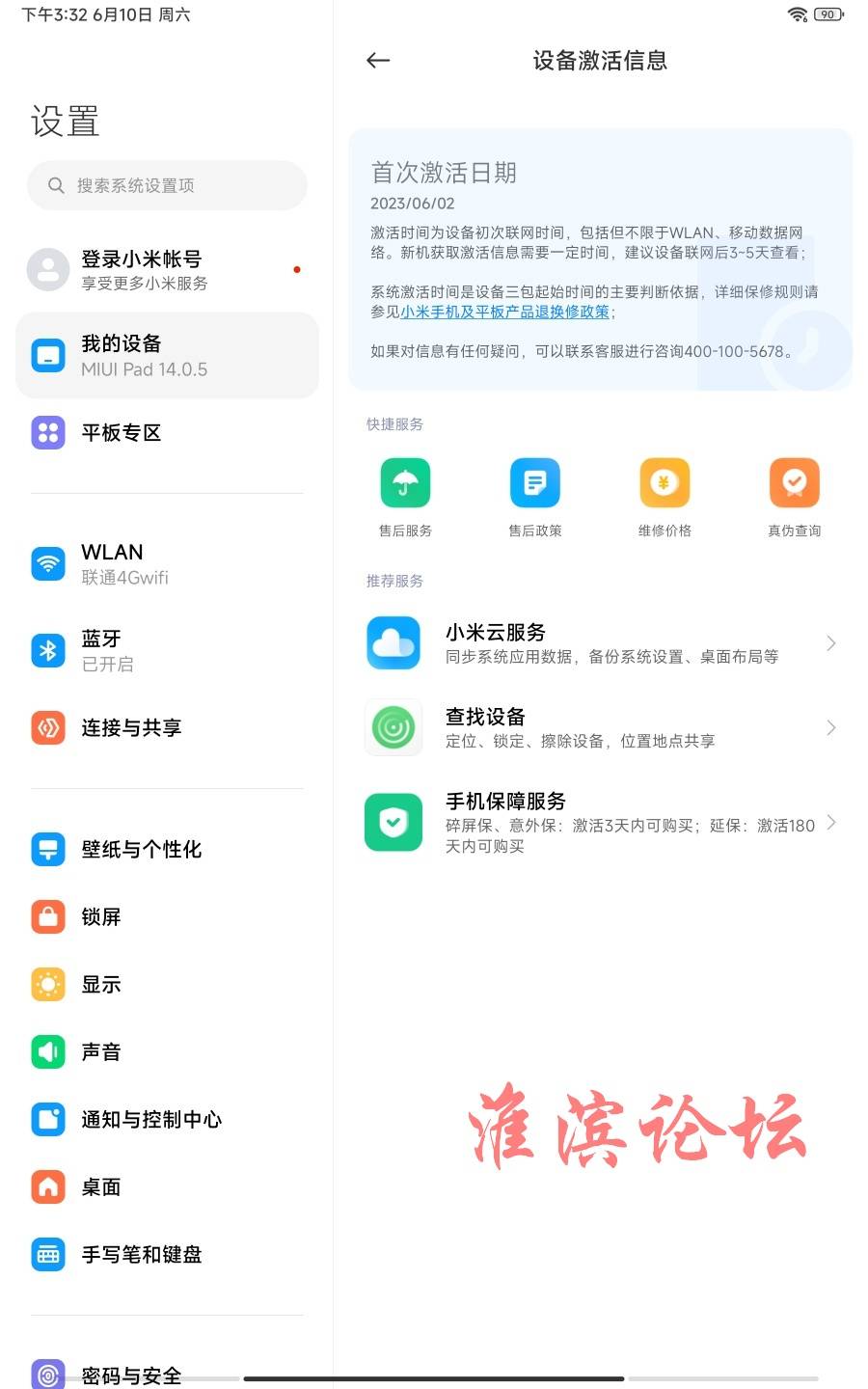Select 我的设备 in settings list

[x=167, y=355]
